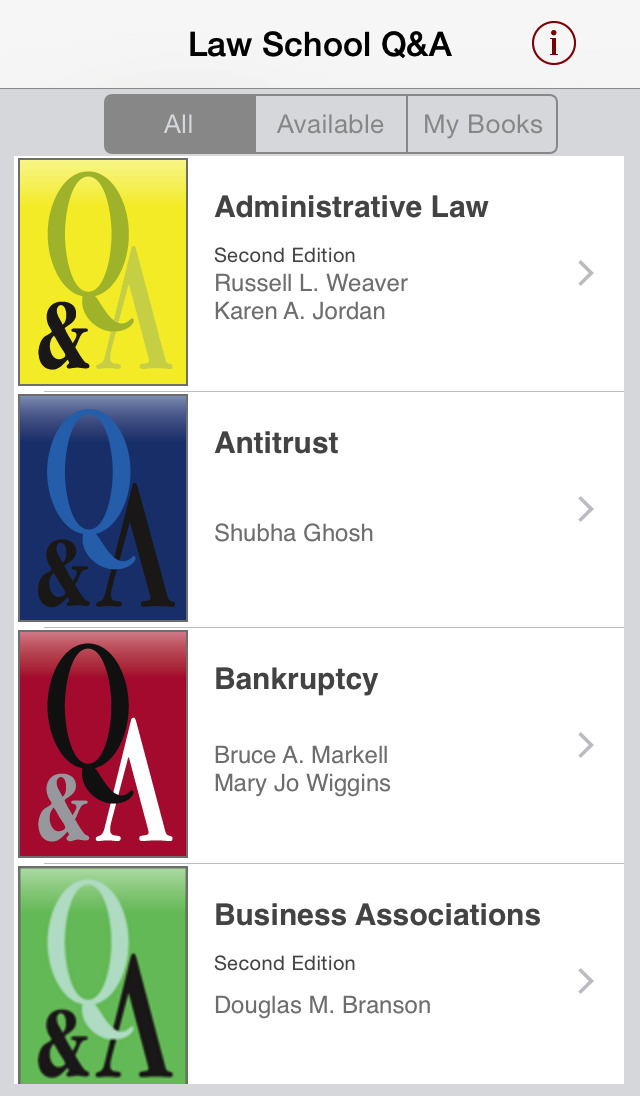Switch to the All segment
The width and height of the screenshot is (640, 1096).
(x=180, y=124)
